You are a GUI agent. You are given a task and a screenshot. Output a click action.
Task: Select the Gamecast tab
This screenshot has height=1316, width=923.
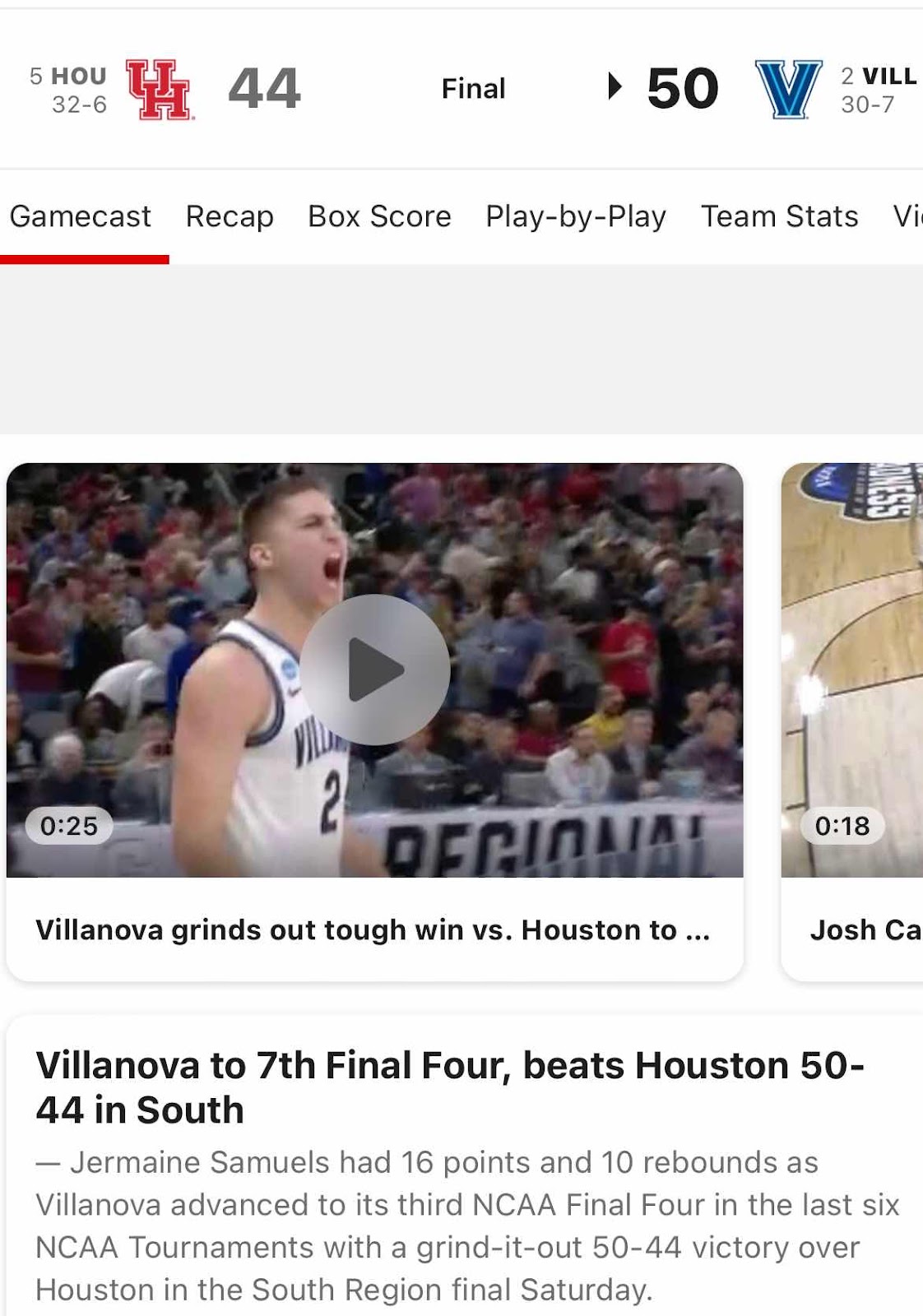tap(81, 216)
